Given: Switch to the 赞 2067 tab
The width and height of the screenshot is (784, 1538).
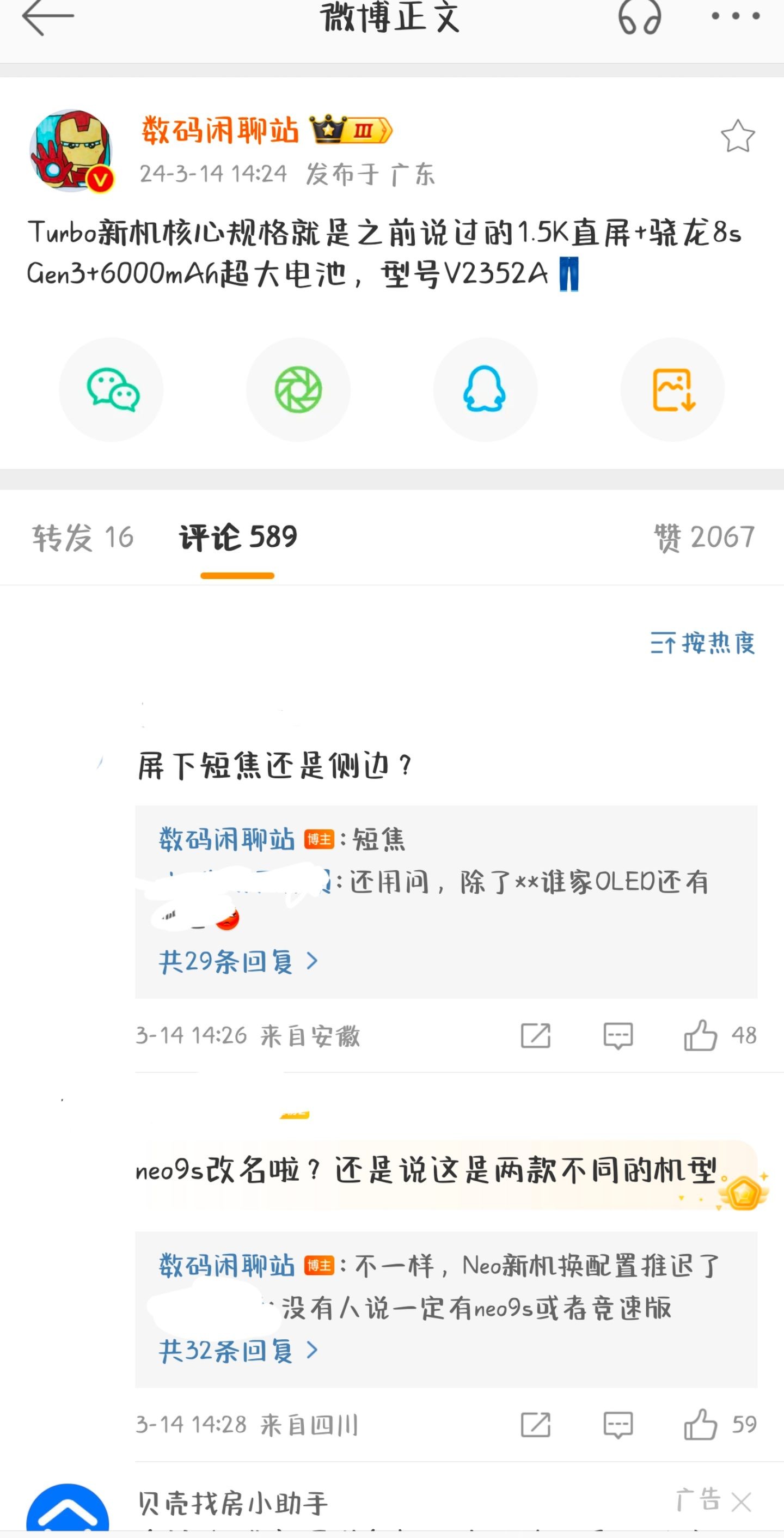Looking at the screenshot, I should tap(705, 538).
